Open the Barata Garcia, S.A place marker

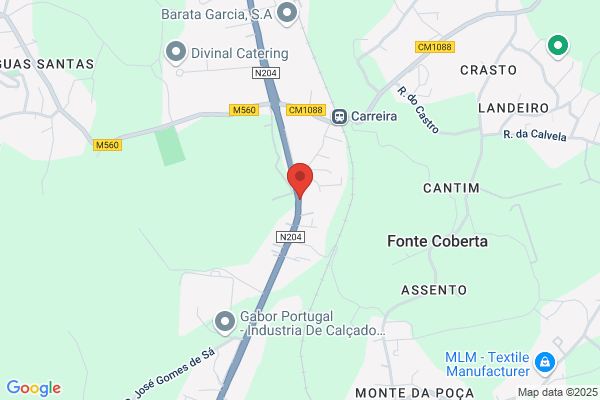point(287,14)
